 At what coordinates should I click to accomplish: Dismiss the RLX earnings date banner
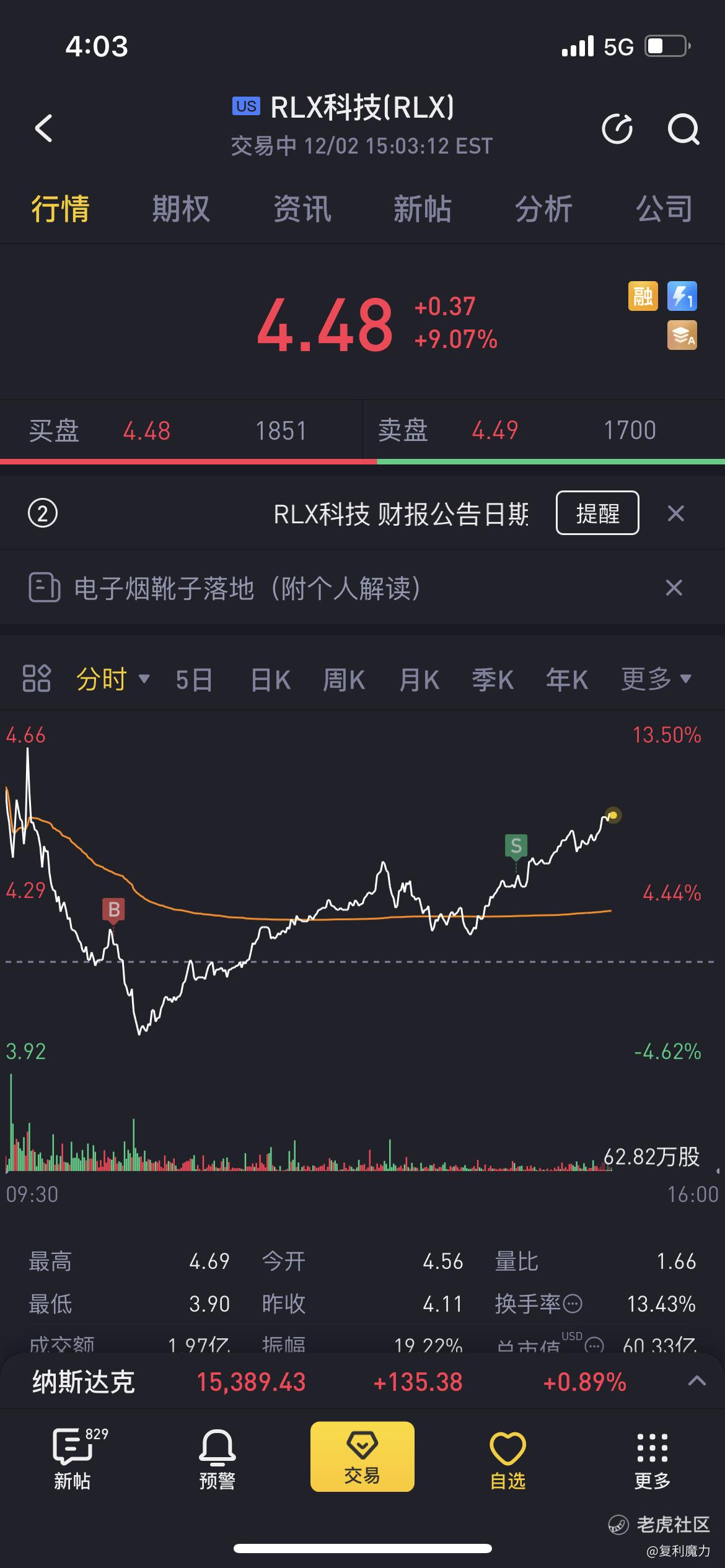(x=675, y=513)
